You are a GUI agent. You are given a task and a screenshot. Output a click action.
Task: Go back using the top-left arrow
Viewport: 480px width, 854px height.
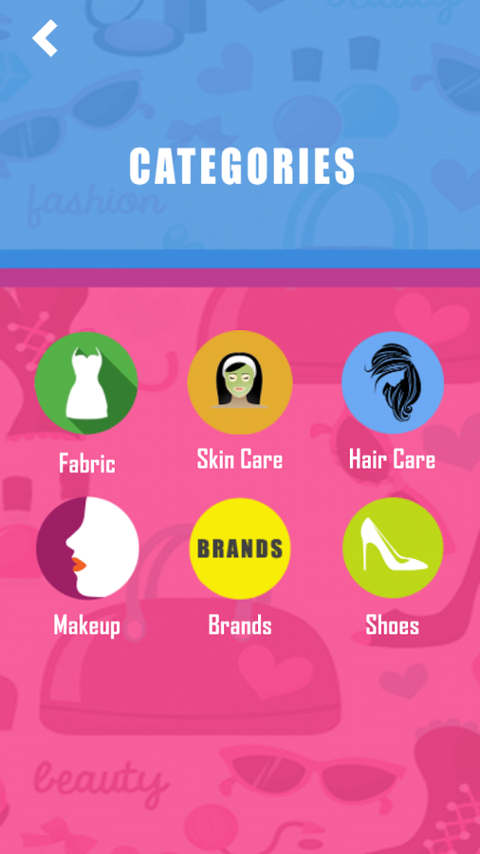(x=45, y=38)
